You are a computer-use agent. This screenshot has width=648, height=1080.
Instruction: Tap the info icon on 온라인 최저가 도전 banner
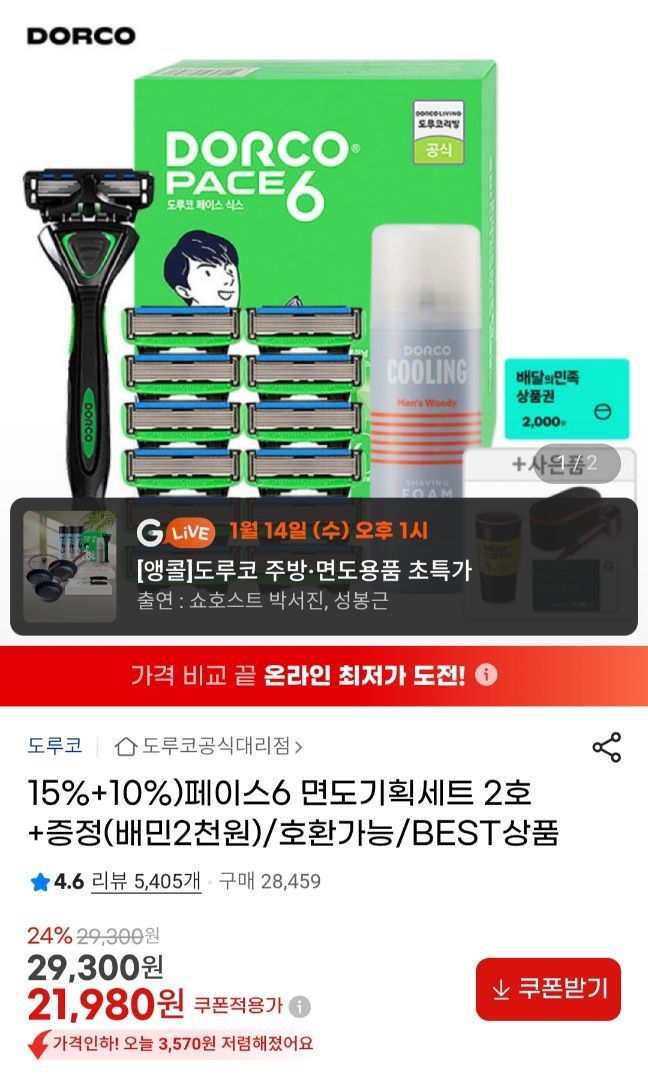pos(485,675)
